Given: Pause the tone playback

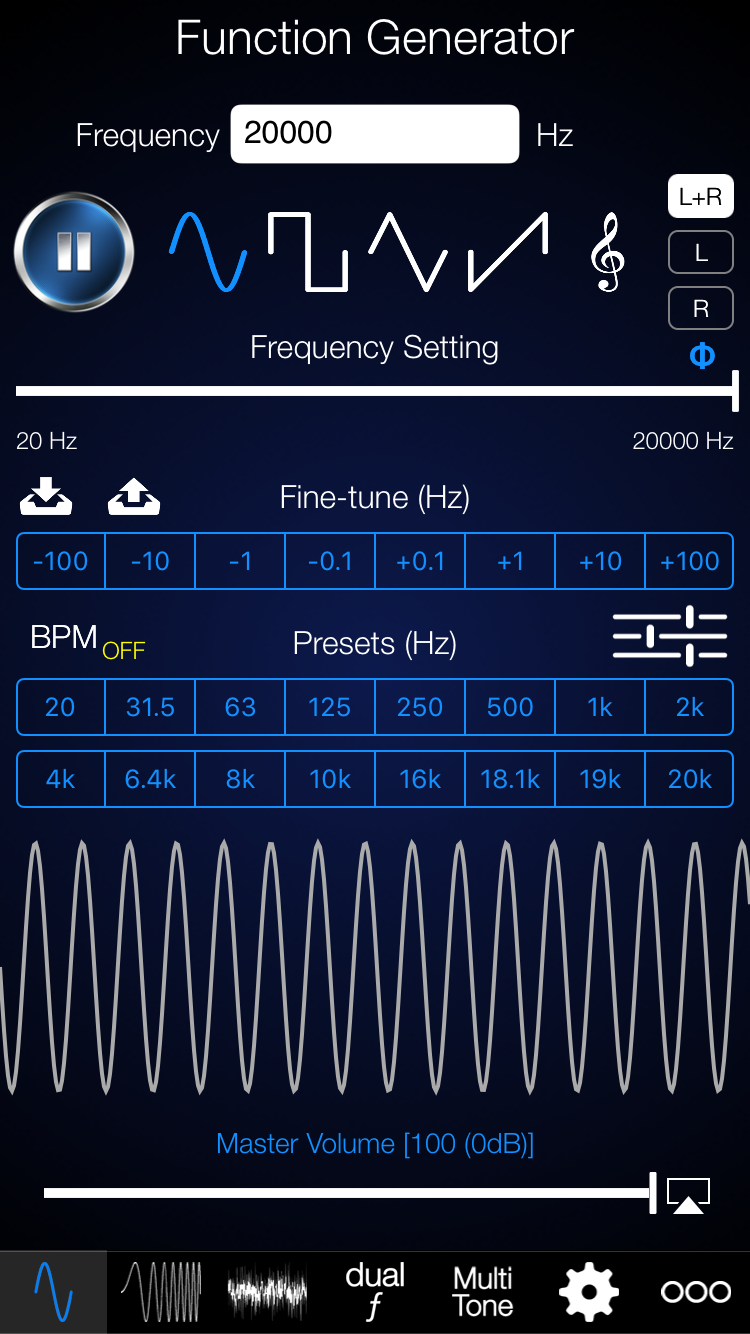Looking at the screenshot, I should [74, 251].
